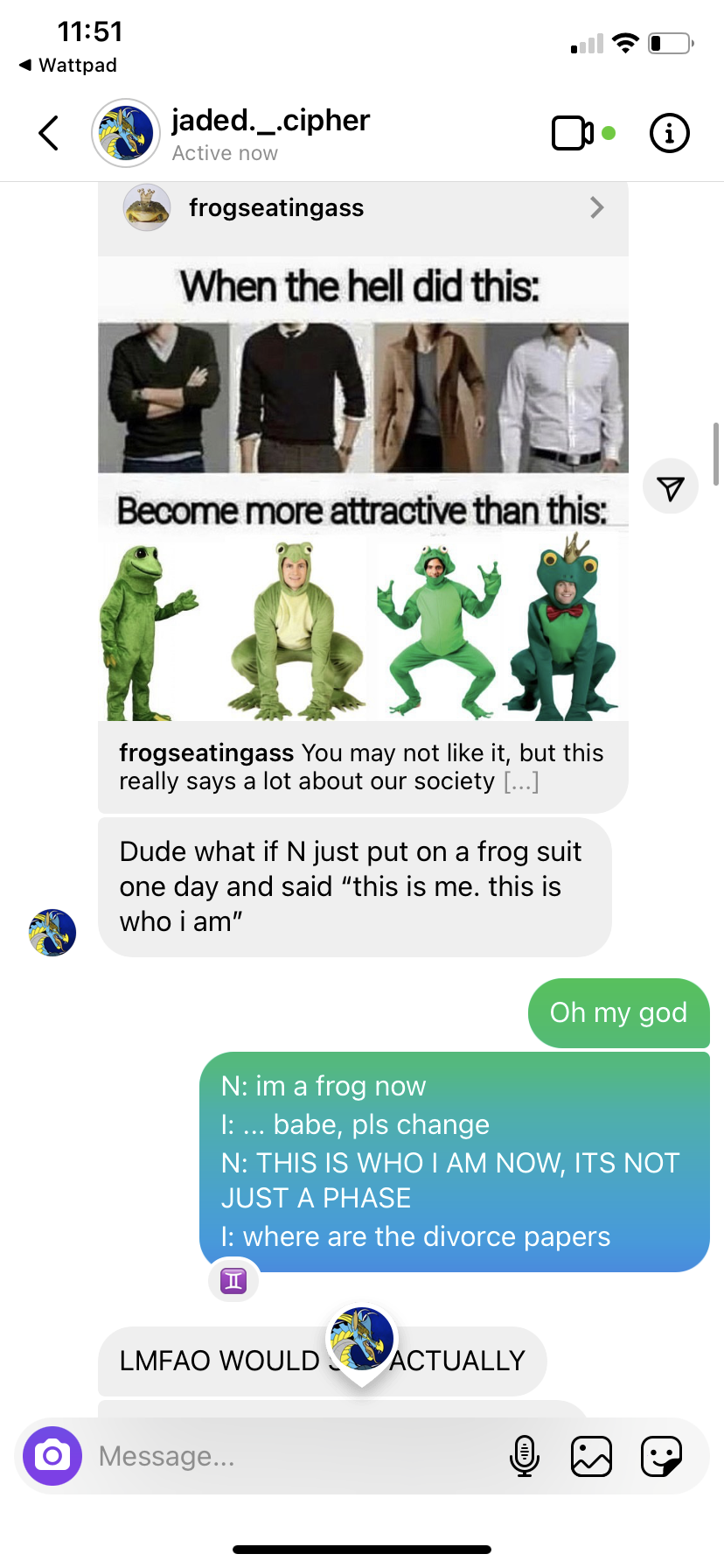Open camera to send a photo
Viewport: 724px width, 1568px height.
[x=52, y=1456]
